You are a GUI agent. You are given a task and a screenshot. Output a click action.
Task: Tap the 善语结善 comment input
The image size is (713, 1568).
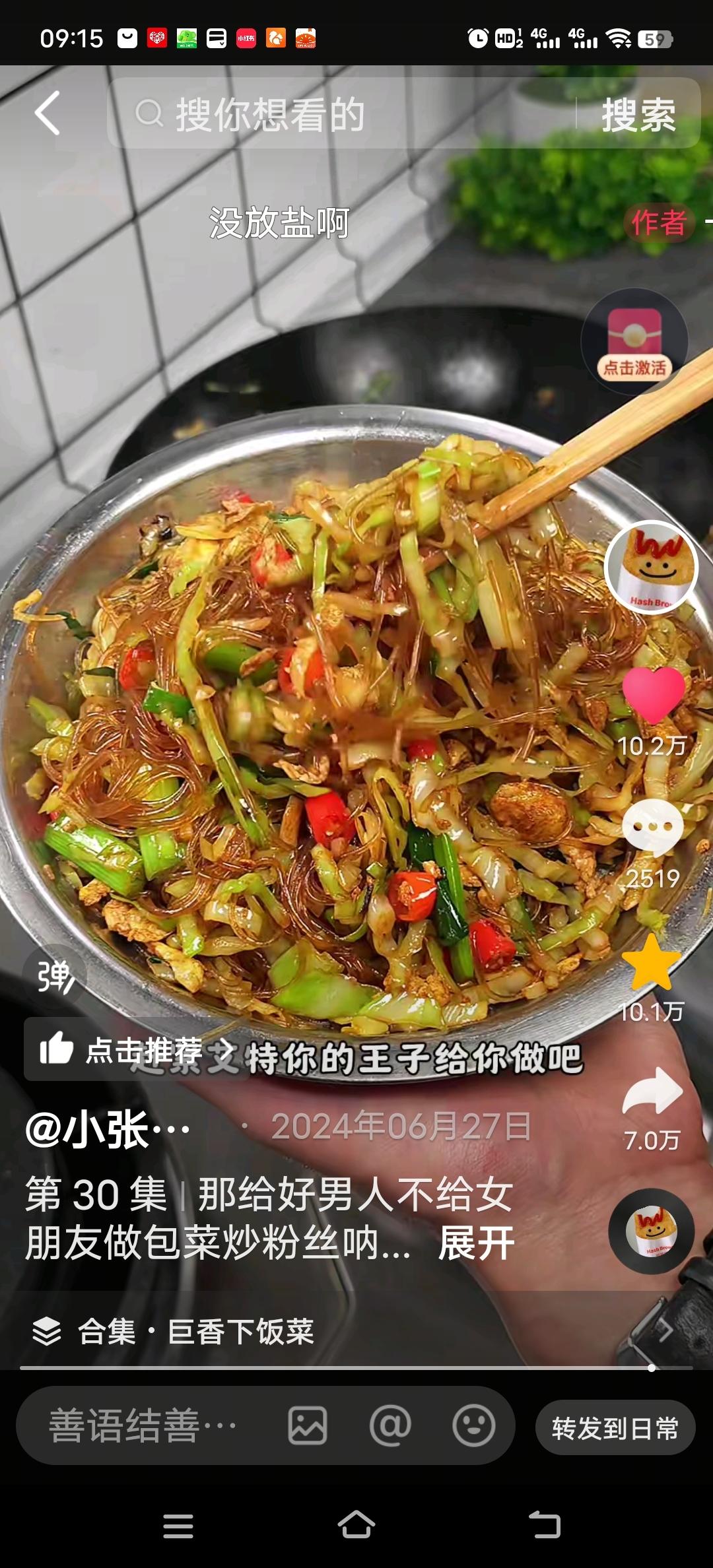(x=142, y=1427)
